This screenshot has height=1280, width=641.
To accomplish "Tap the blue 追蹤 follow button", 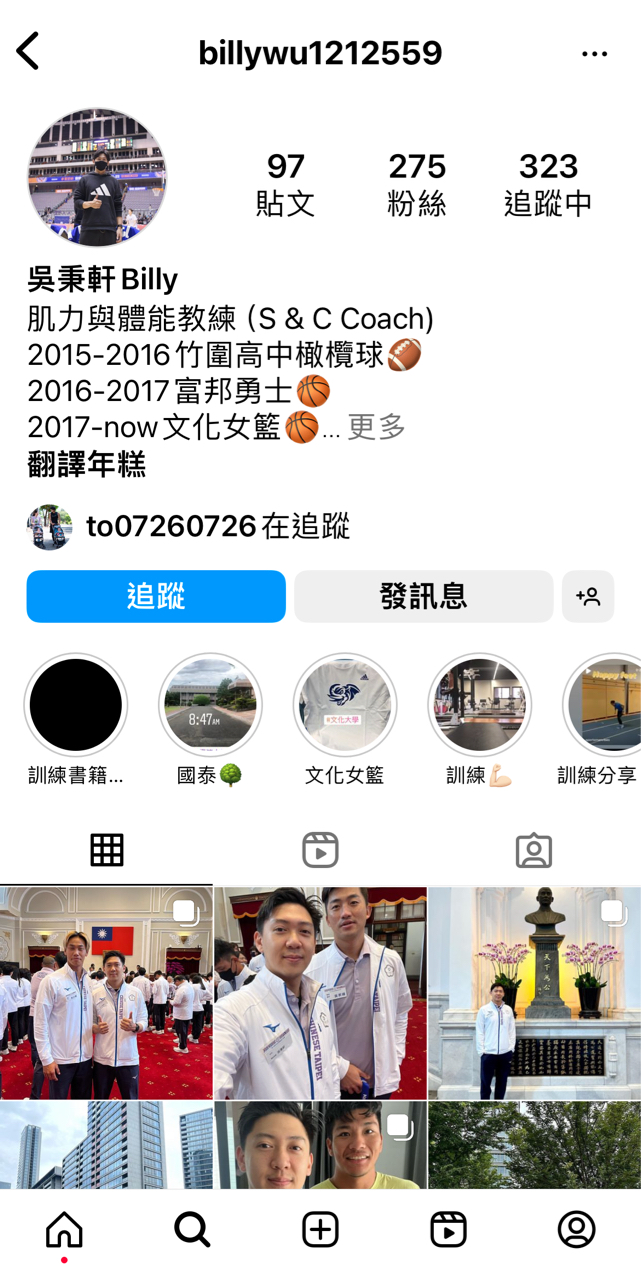I will tap(156, 597).
